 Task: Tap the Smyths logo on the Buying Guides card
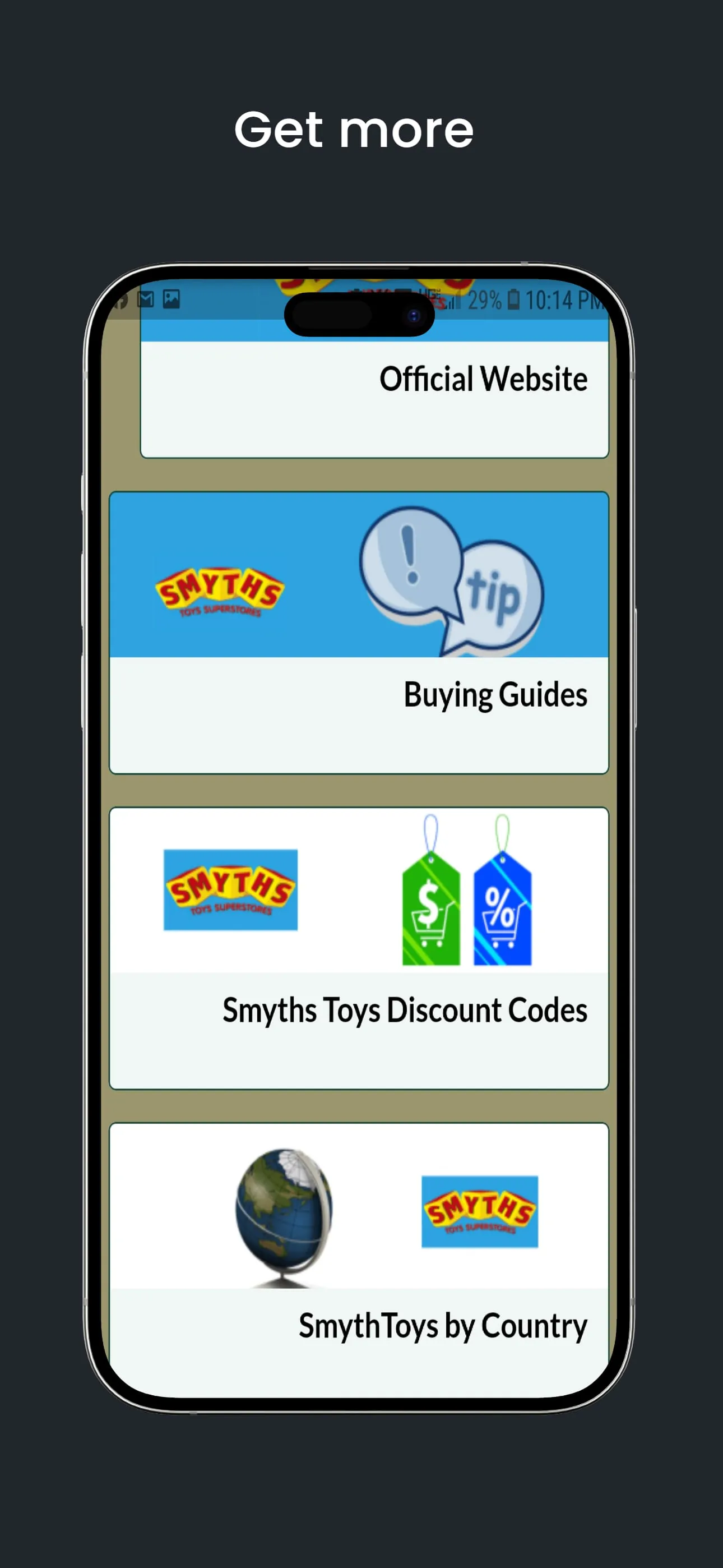219,593
